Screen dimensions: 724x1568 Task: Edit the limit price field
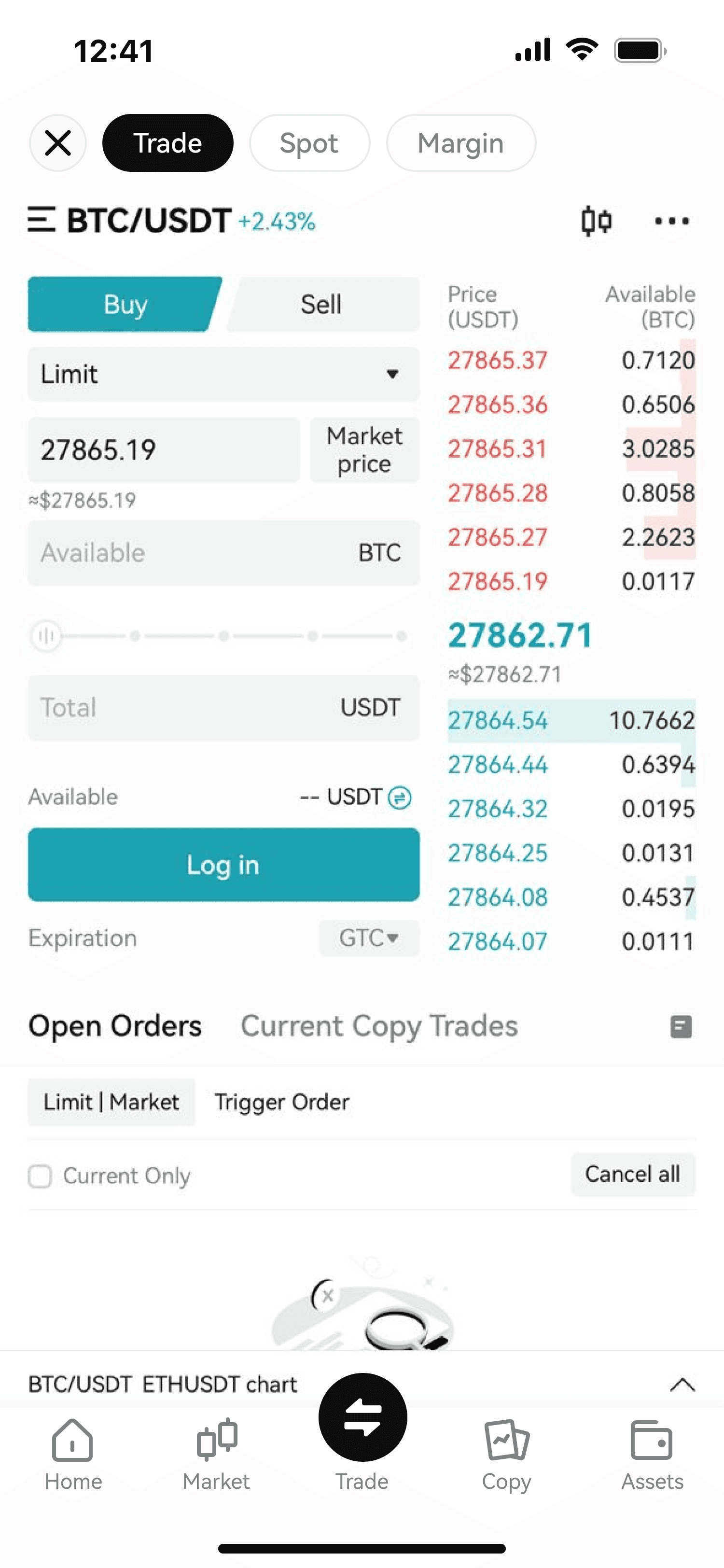point(163,450)
